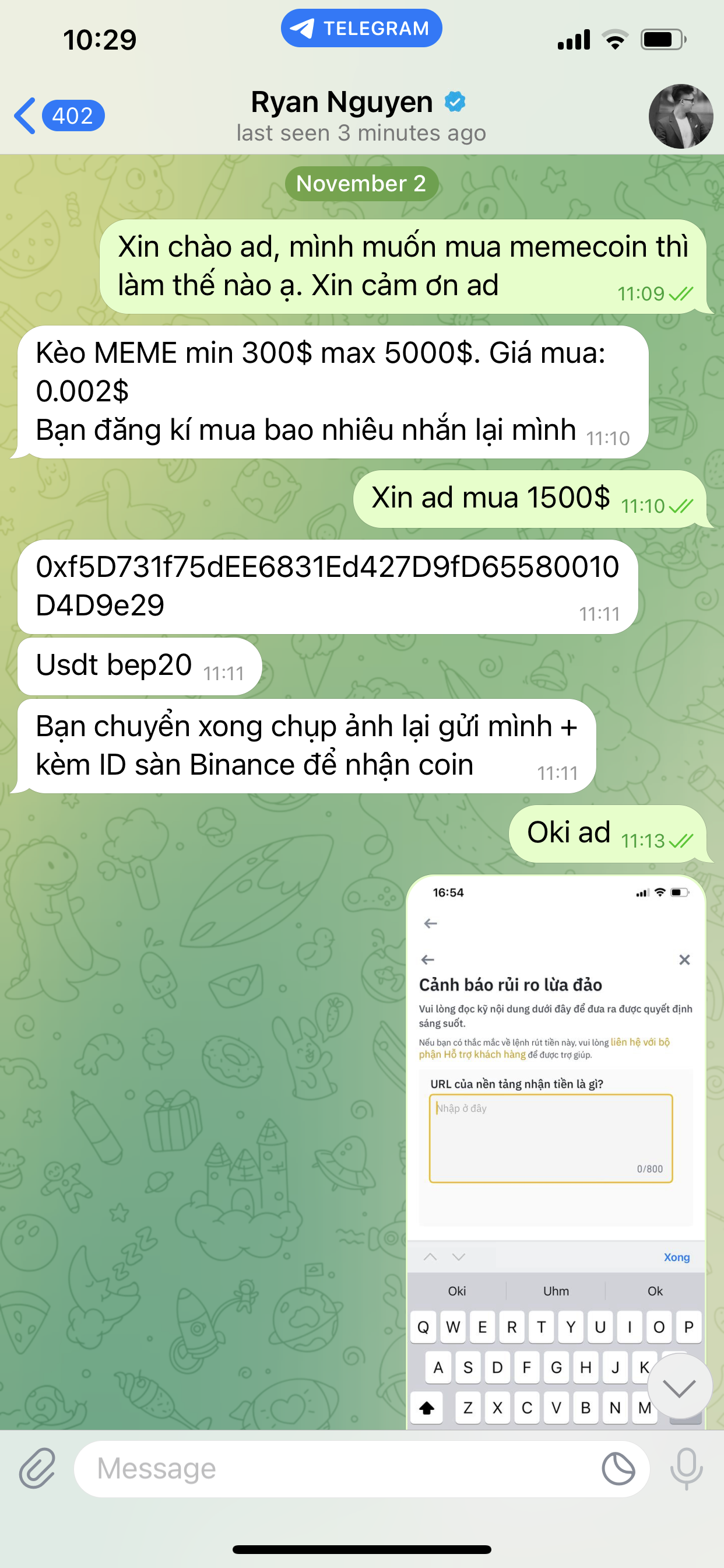Open the sent screenshot image

[556, 1151]
